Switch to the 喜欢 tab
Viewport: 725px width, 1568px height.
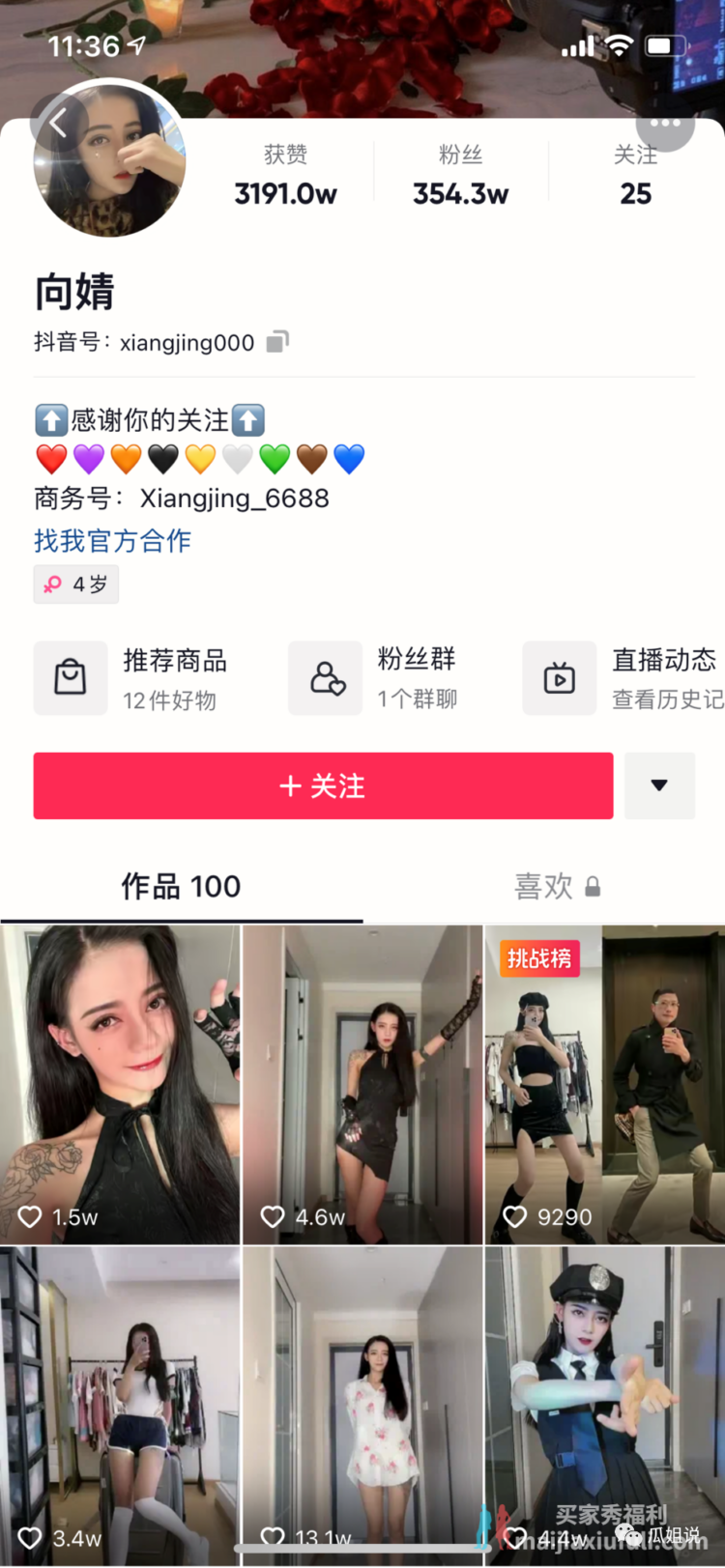556,887
